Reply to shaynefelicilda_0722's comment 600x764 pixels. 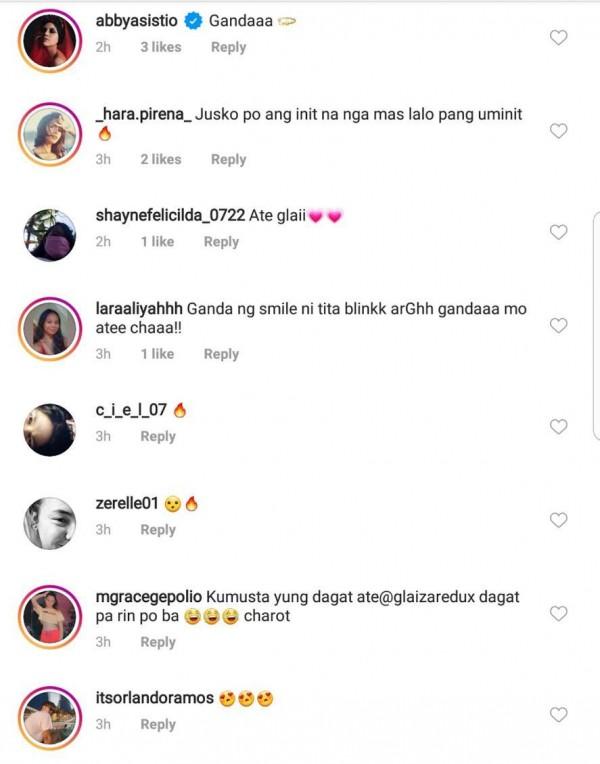click(x=221, y=241)
